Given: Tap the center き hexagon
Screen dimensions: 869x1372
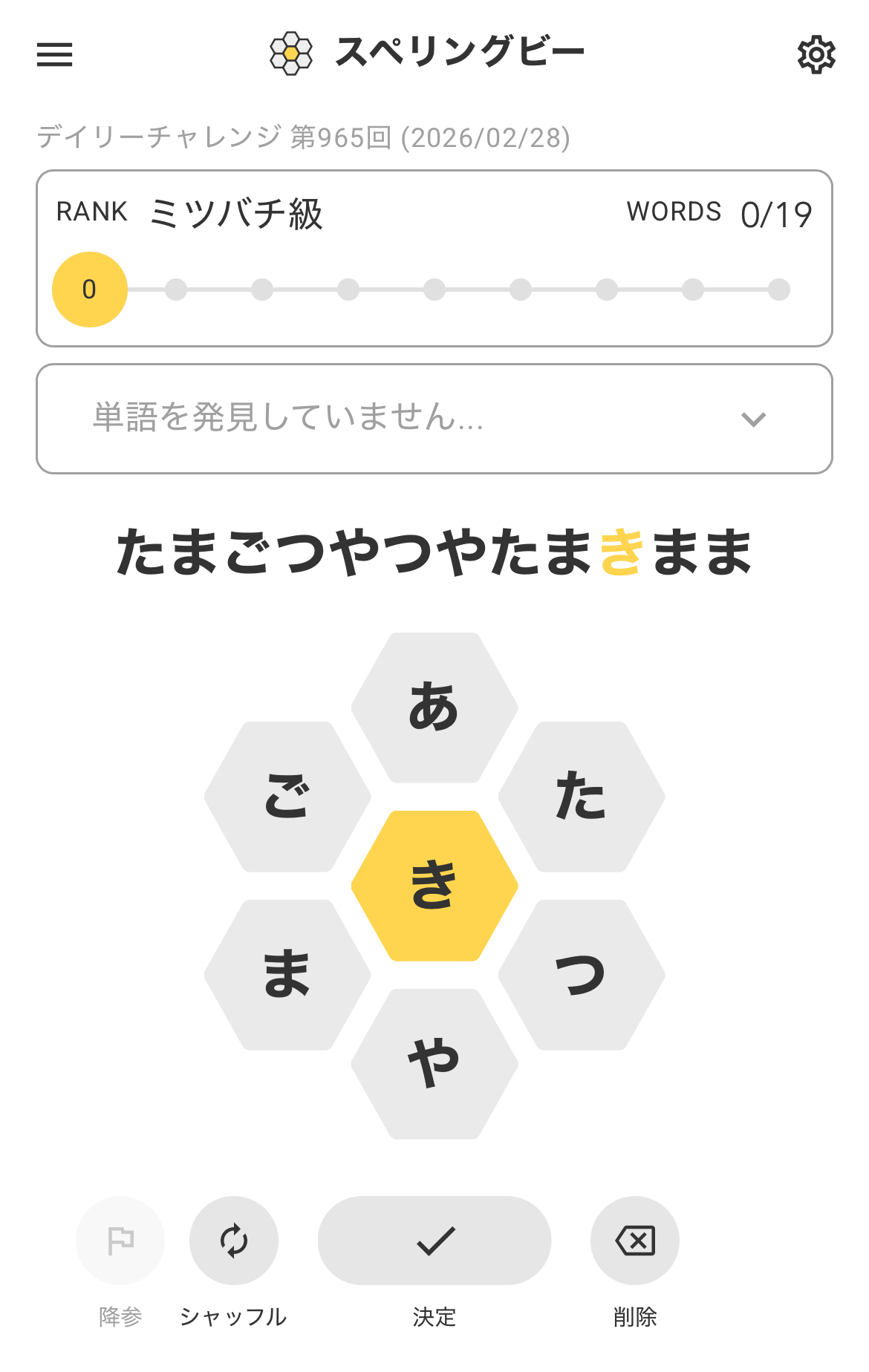Looking at the screenshot, I should [x=434, y=886].
